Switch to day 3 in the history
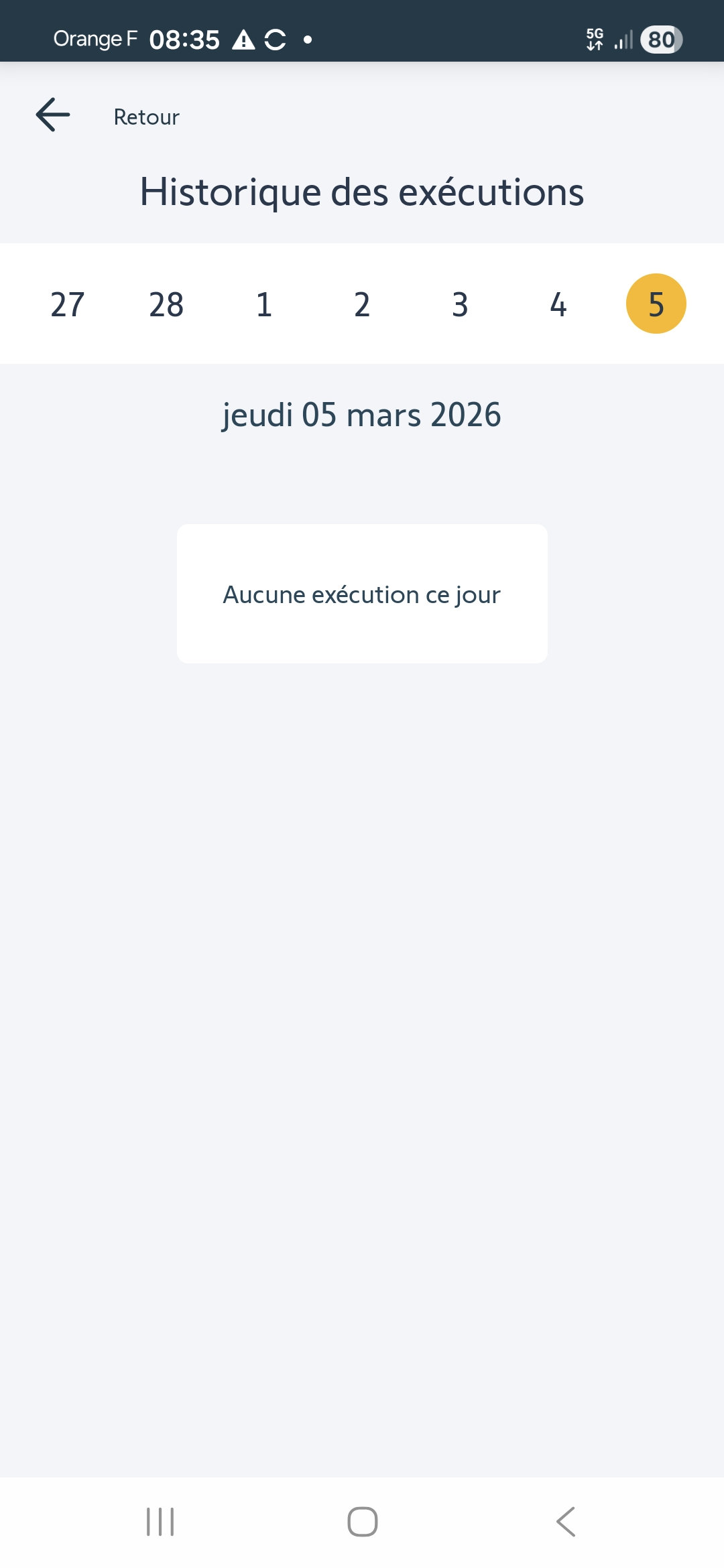 [x=460, y=304]
